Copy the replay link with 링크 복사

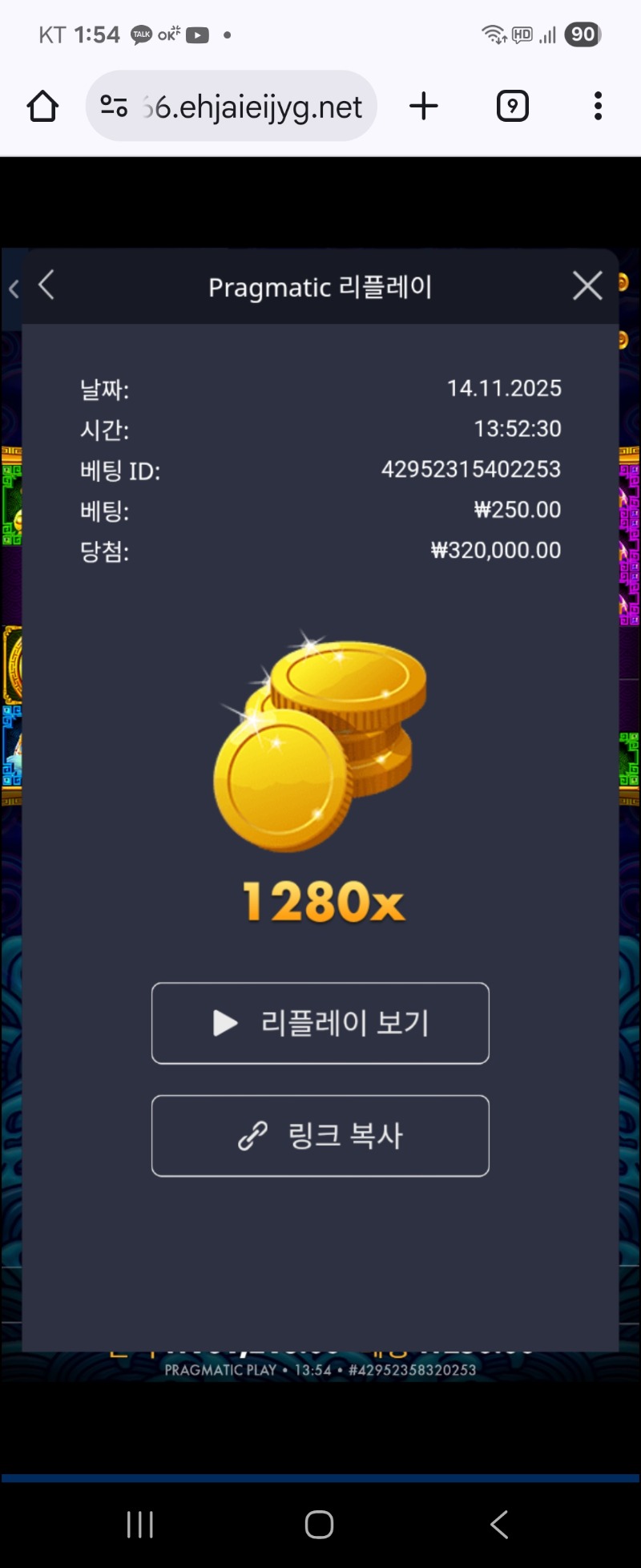tap(320, 1136)
